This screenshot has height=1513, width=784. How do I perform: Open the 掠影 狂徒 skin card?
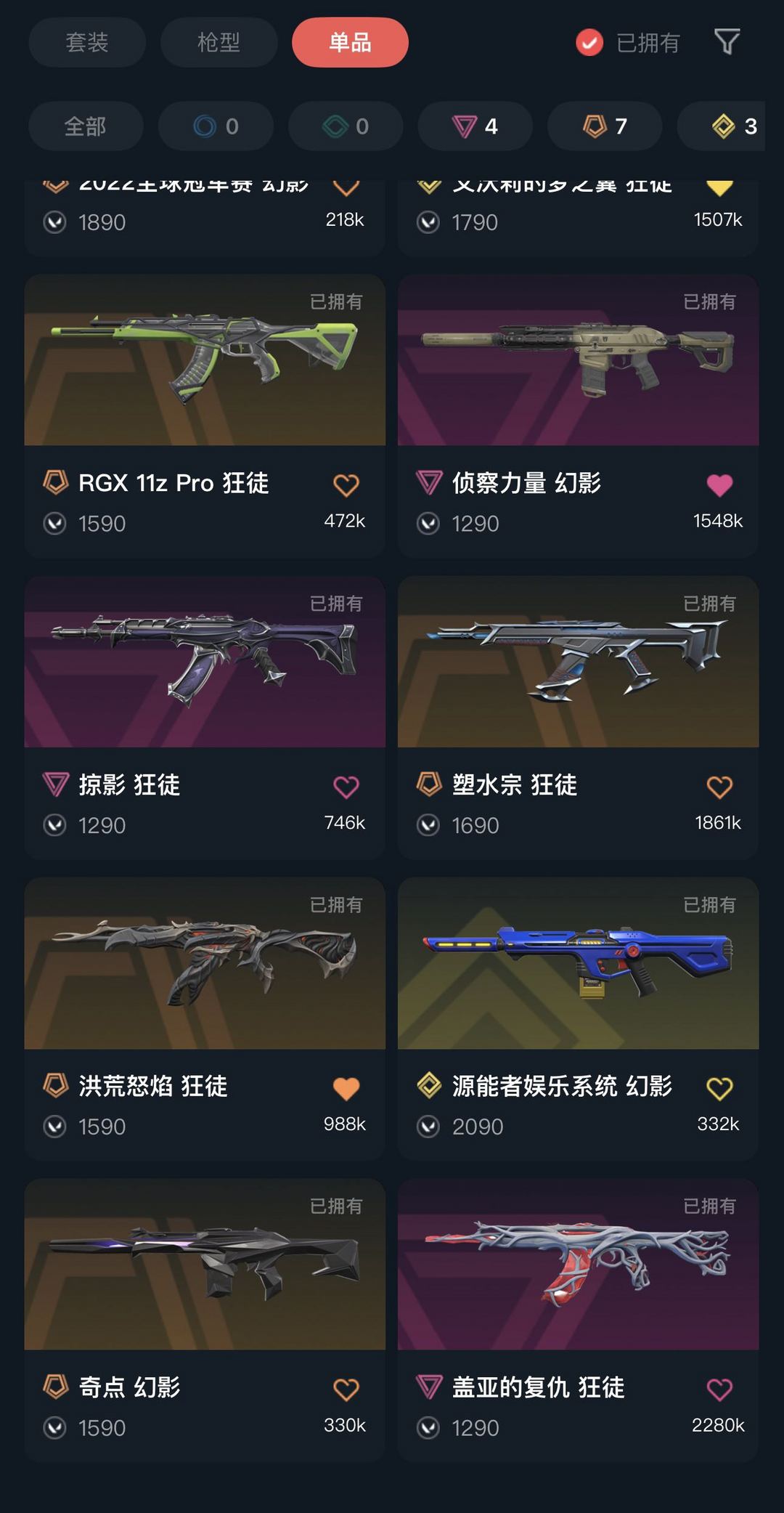click(205, 662)
